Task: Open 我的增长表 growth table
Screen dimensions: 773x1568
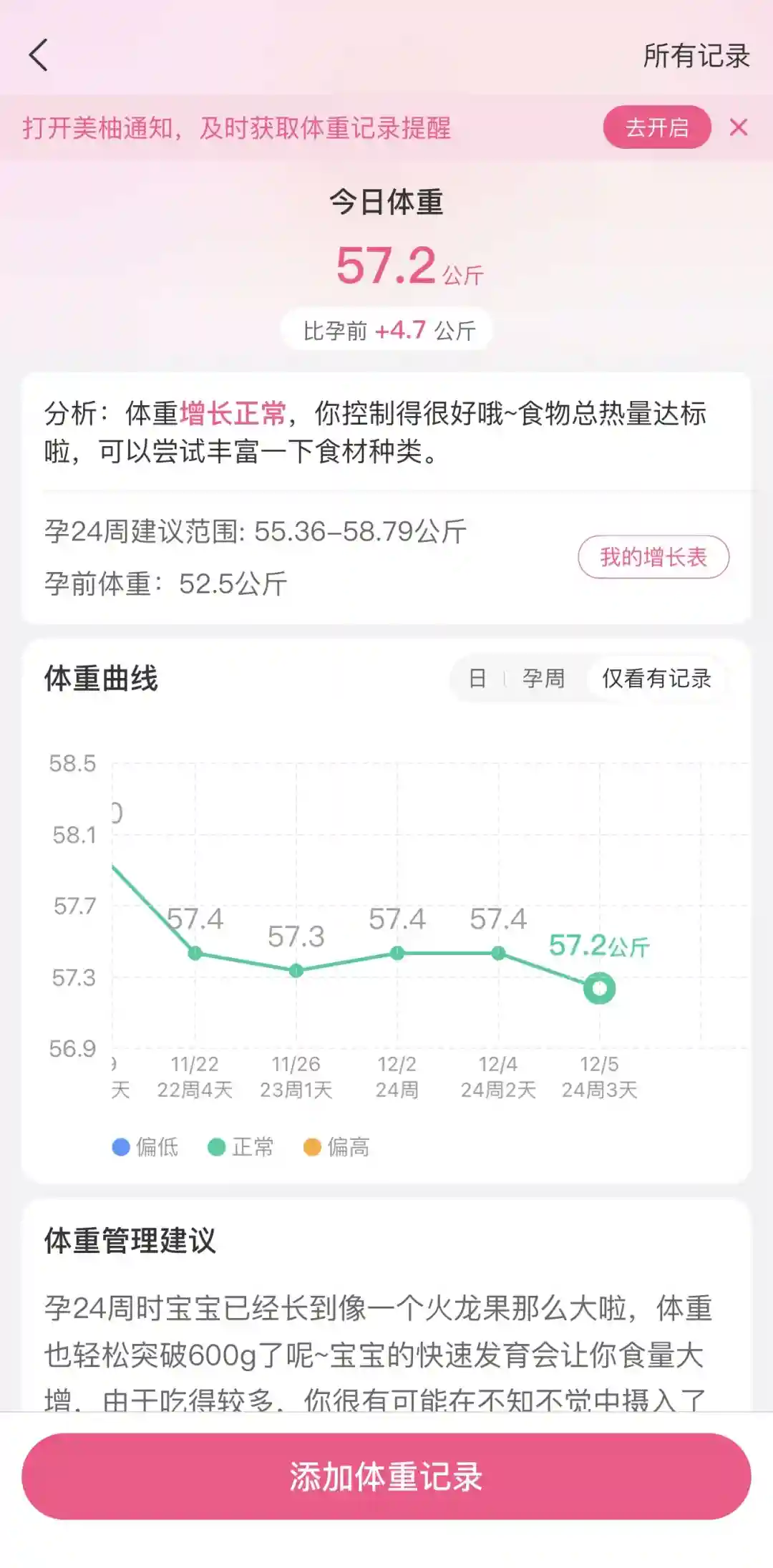Action: point(653,557)
